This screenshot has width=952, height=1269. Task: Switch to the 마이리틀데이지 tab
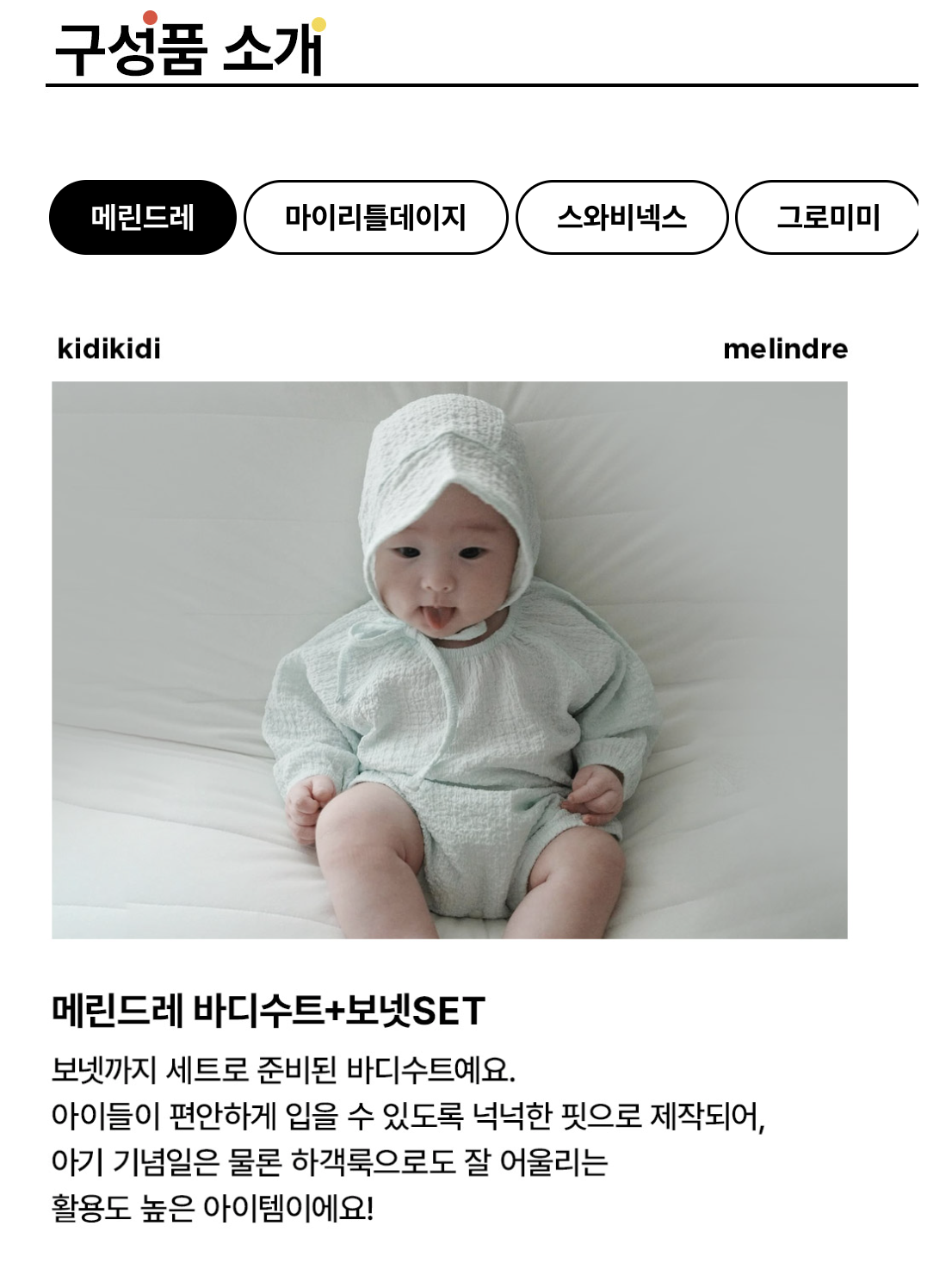point(375,218)
